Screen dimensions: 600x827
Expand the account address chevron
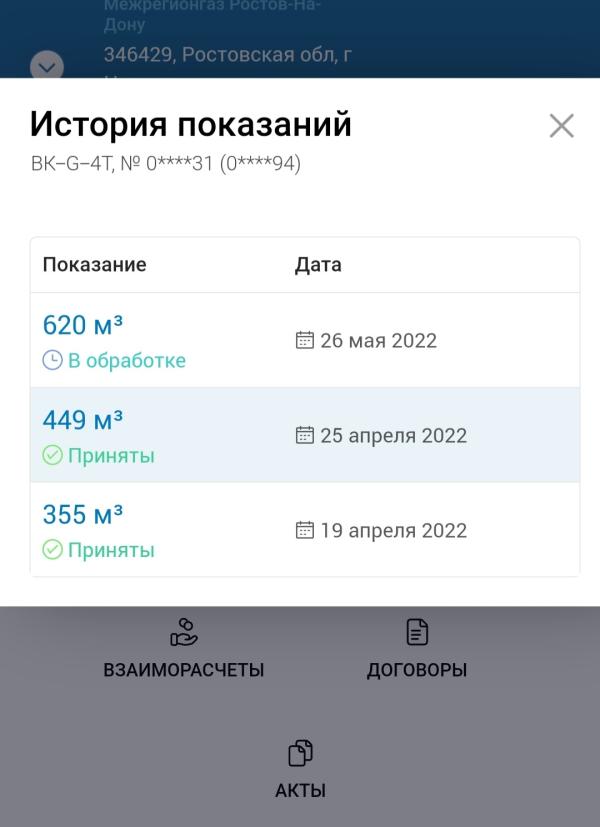(47, 67)
